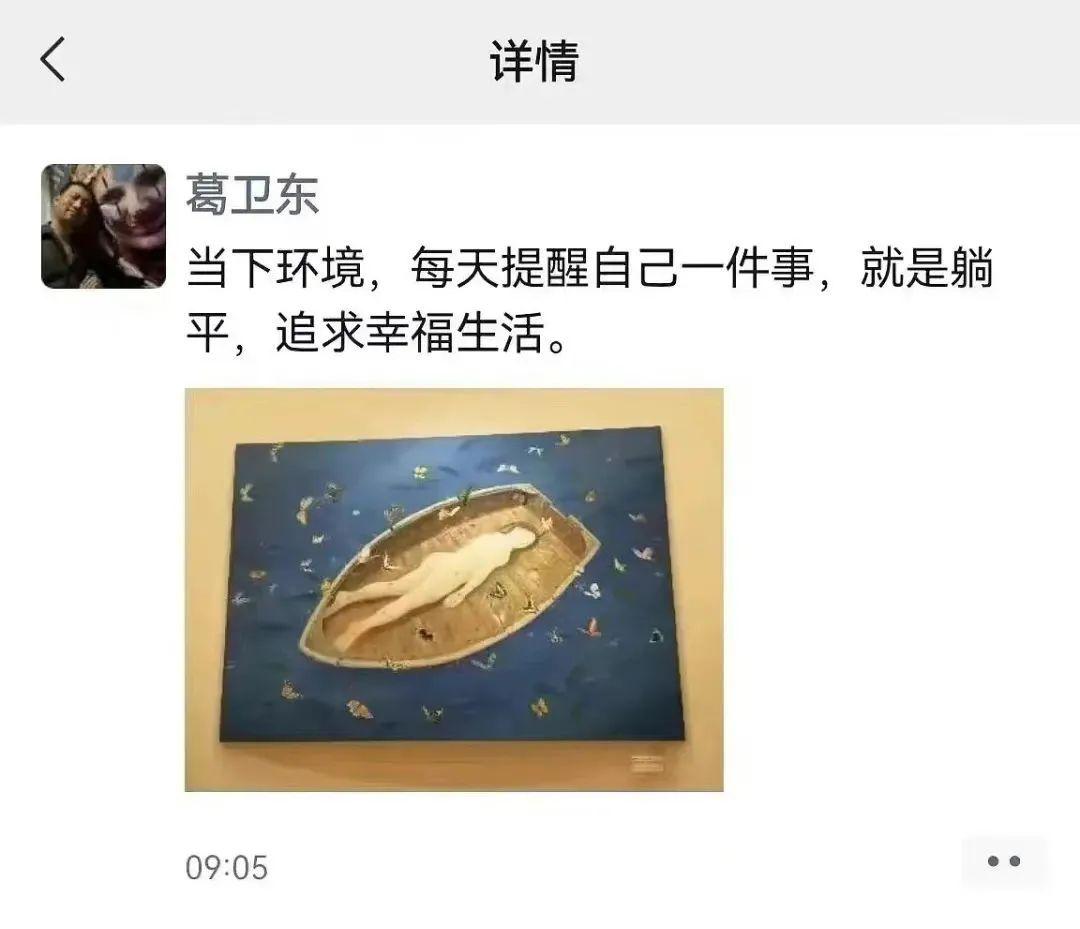Open the like and comment menu
The height and width of the screenshot is (929, 1080).
1003,862
